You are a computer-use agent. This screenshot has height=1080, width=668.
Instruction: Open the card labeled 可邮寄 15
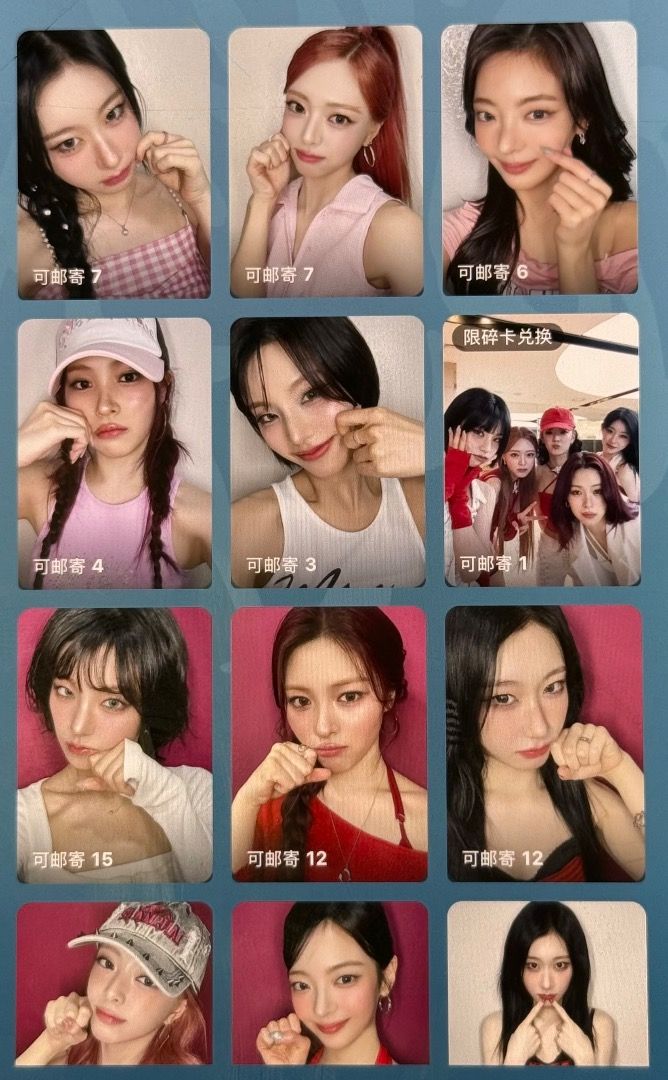click(114, 745)
